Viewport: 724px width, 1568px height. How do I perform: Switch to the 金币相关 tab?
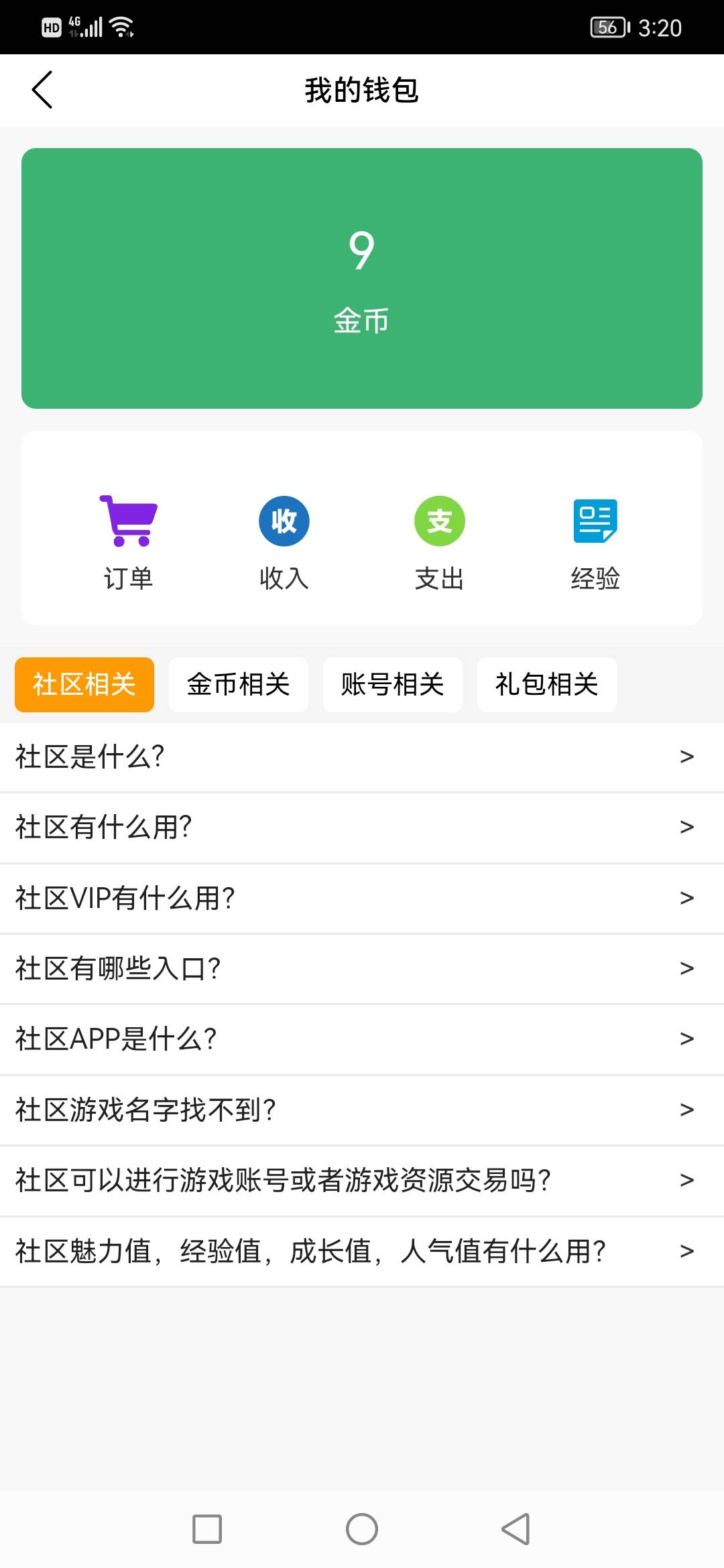coord(239,684)
